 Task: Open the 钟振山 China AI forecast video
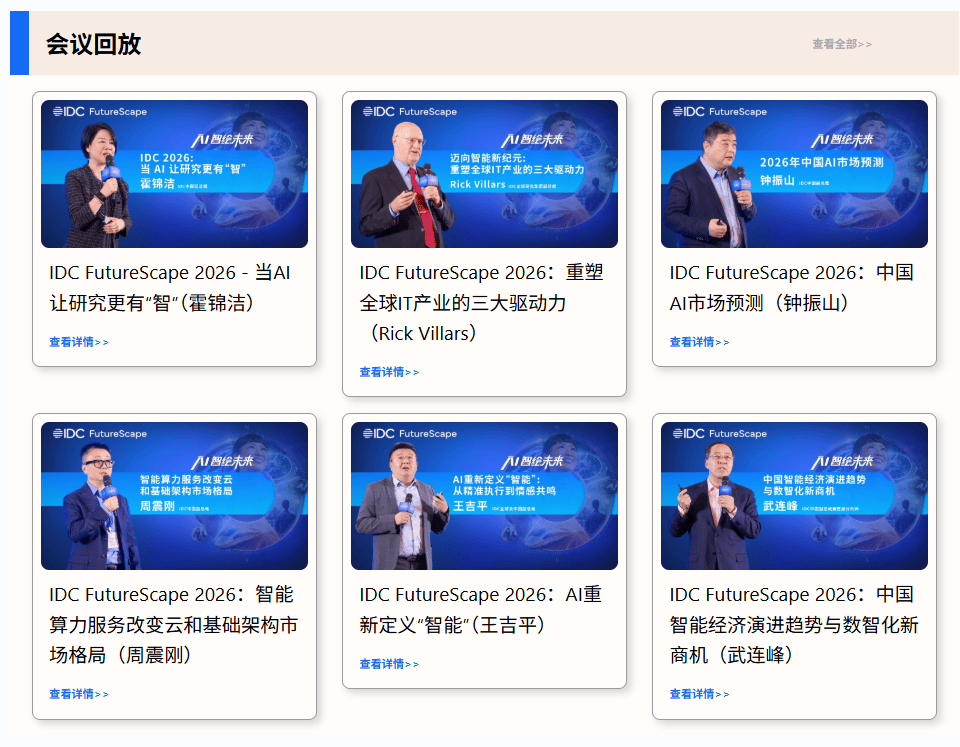point(794,173)
